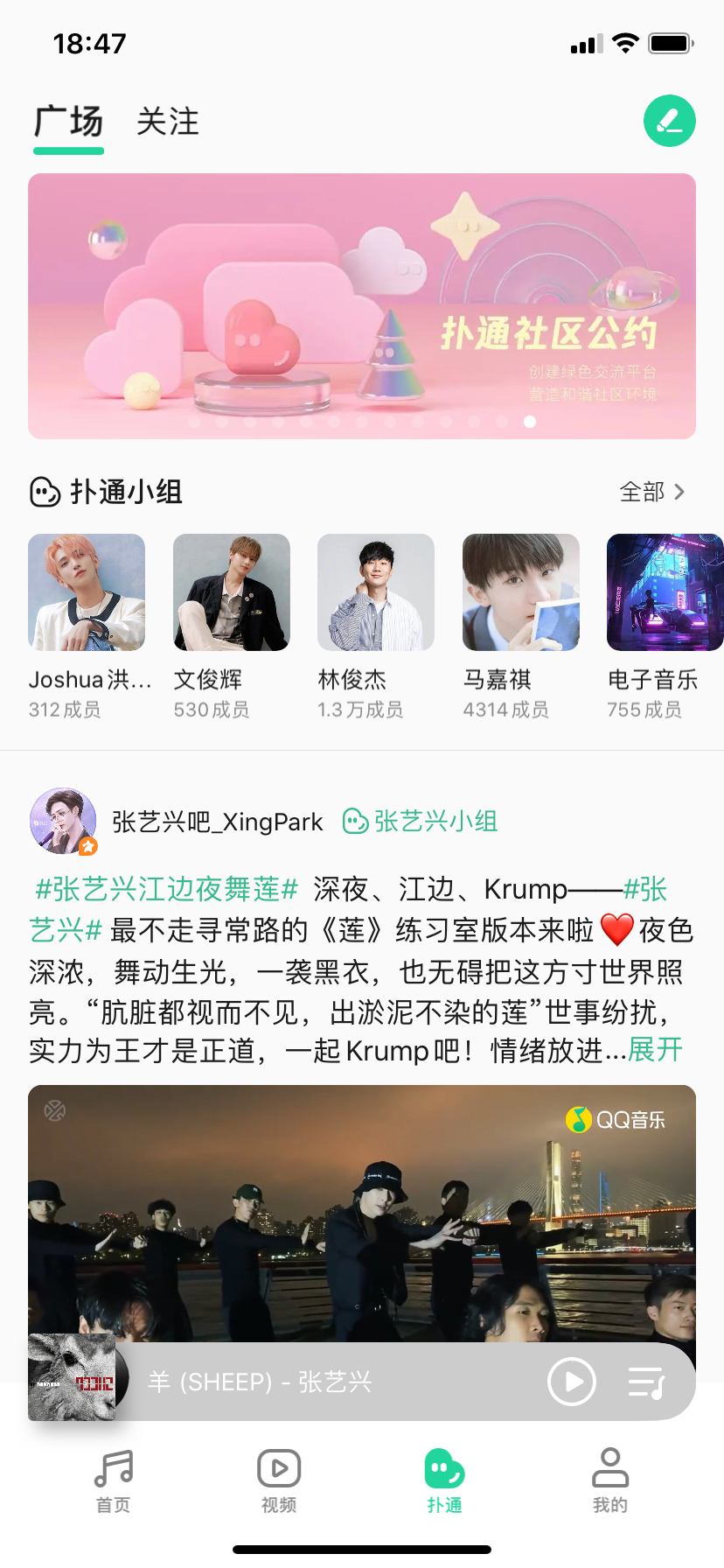This screenshot has height=1568, width=724.
Task: Go to the 首页 tab
Action: 114,1480
